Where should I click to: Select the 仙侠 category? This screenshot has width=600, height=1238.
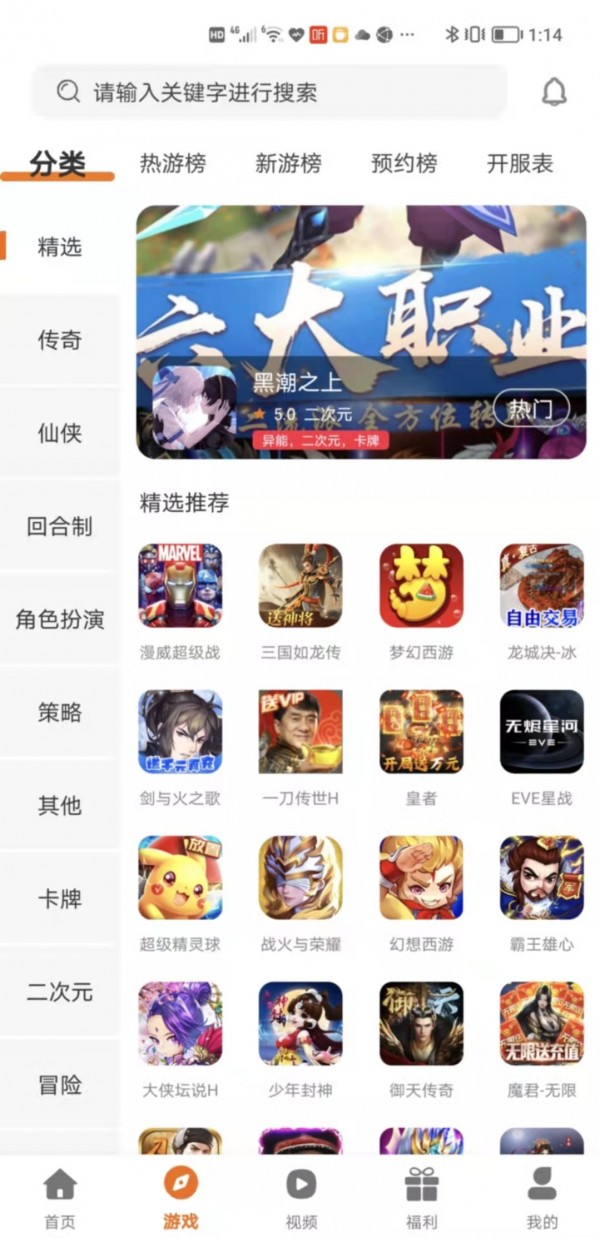[x=59, y=433]
